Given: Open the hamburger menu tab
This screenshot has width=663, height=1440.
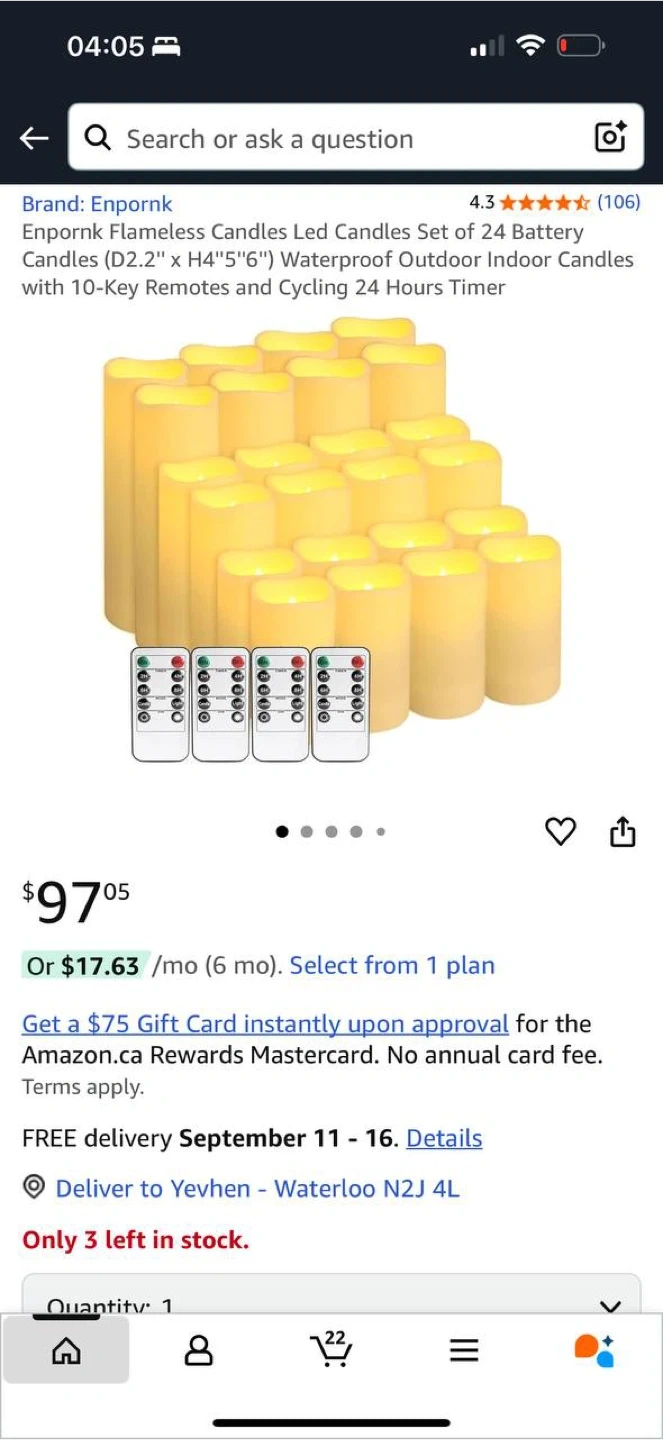Looking at the screenshot, I should 464,1351.
